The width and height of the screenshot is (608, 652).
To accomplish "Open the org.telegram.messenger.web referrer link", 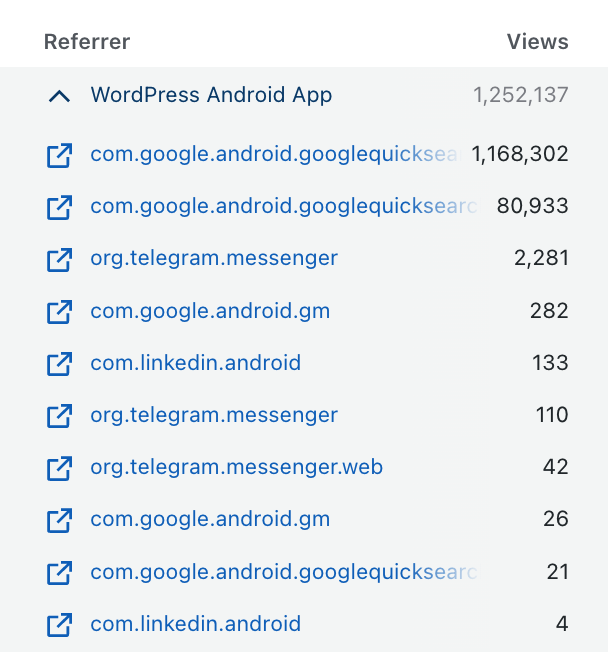I will 236,467.
